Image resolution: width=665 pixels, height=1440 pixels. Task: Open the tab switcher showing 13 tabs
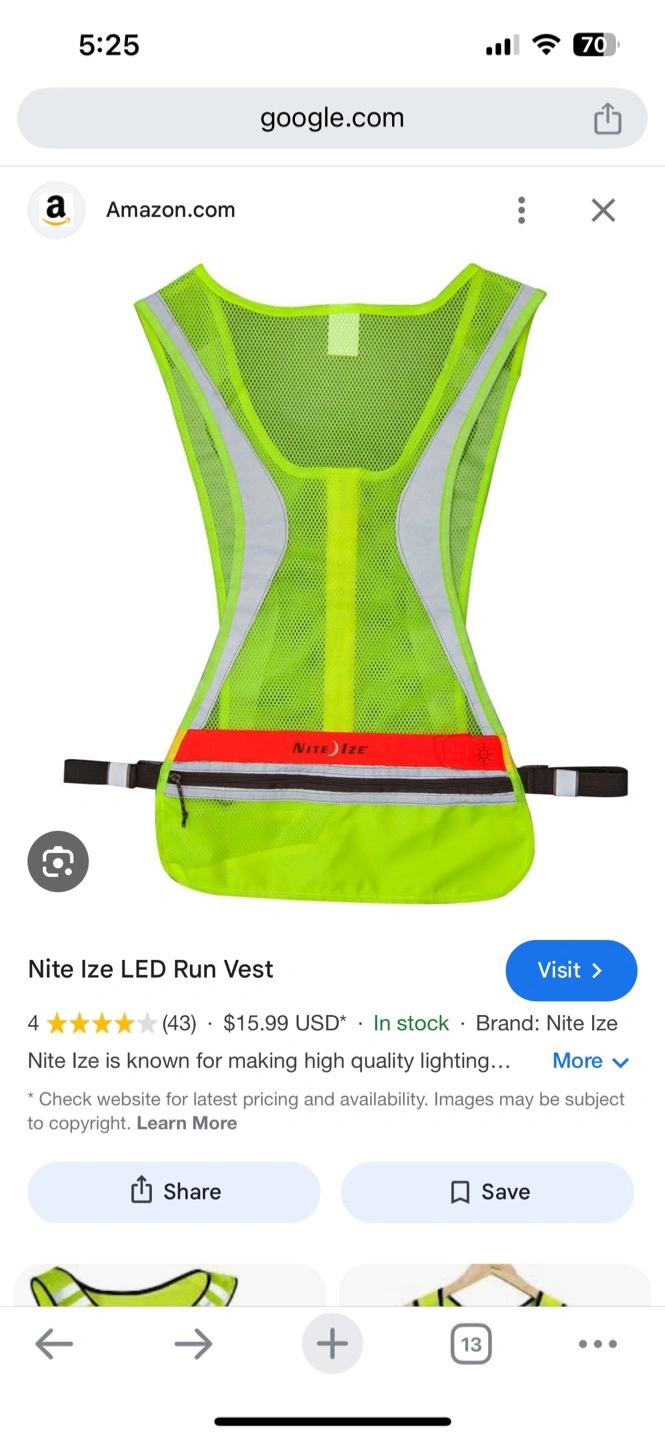point(471,1344)
